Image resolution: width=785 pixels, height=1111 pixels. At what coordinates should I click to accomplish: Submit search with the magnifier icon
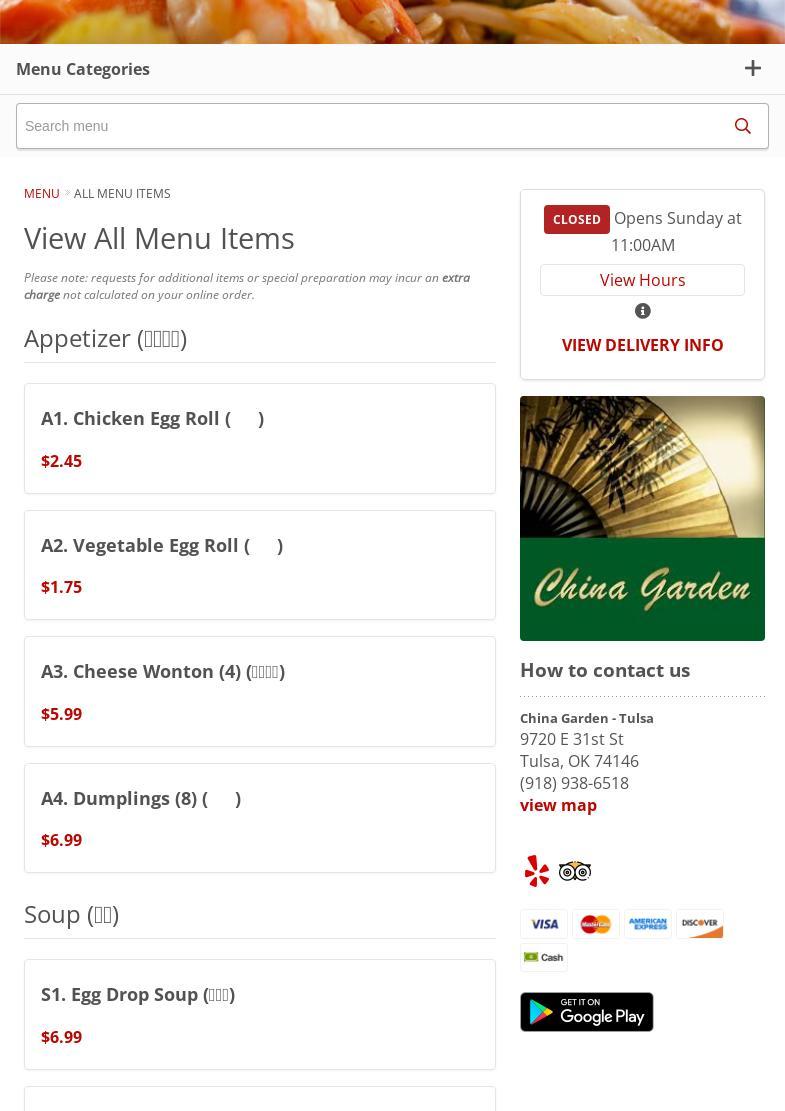point(742,126)
